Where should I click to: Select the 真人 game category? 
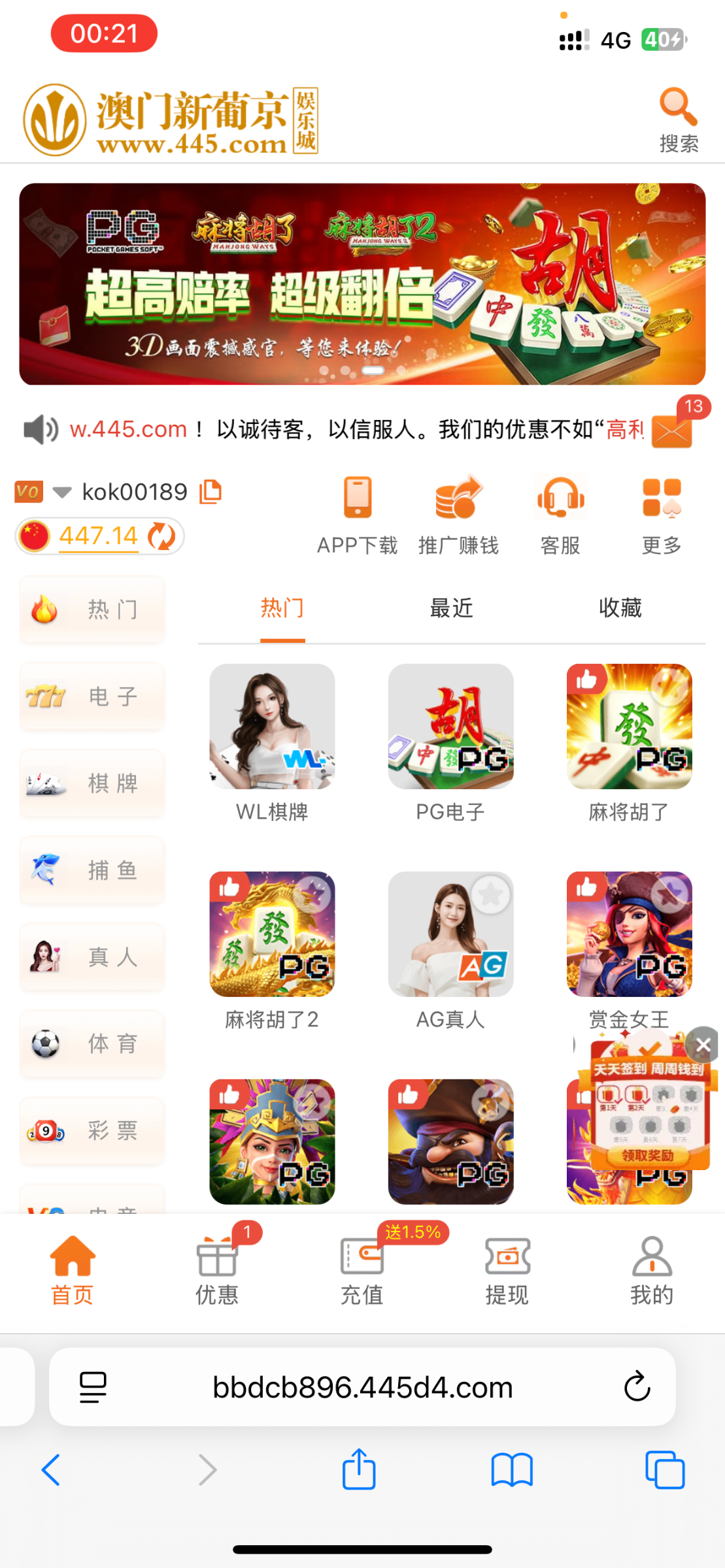pos(92,957)
